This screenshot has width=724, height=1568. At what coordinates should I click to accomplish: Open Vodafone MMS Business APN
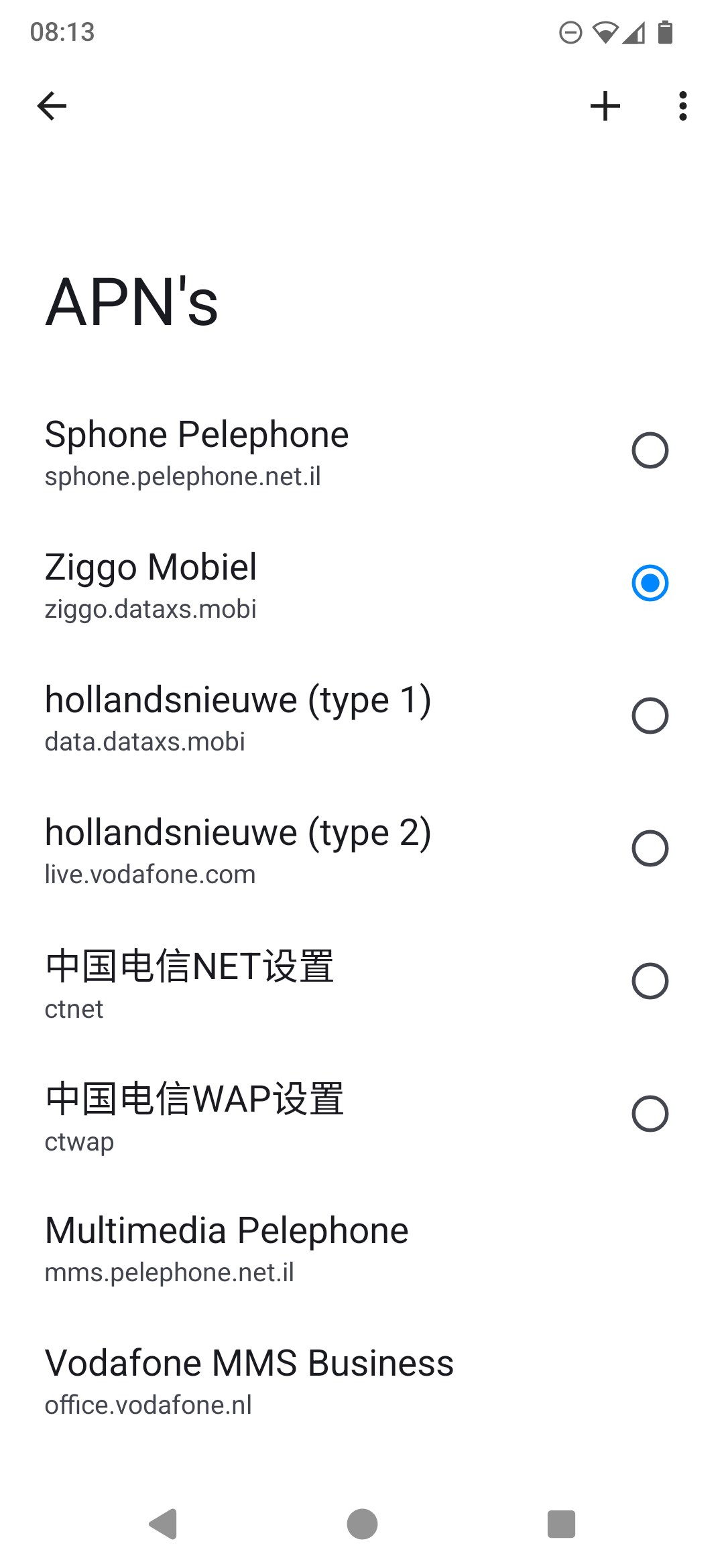(x=362, y=1379)
